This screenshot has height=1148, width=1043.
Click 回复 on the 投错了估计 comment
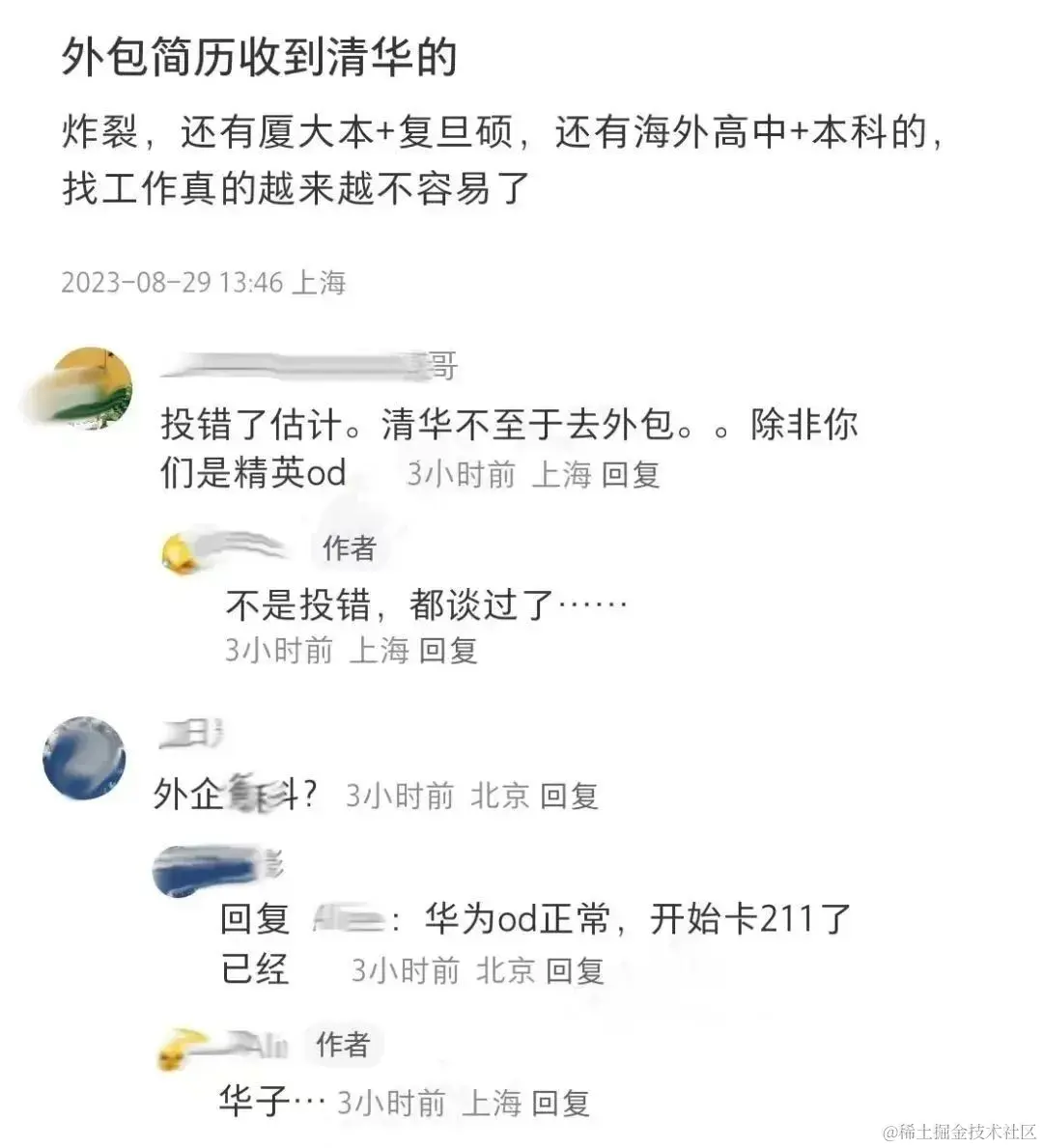[x=632, y=475]
